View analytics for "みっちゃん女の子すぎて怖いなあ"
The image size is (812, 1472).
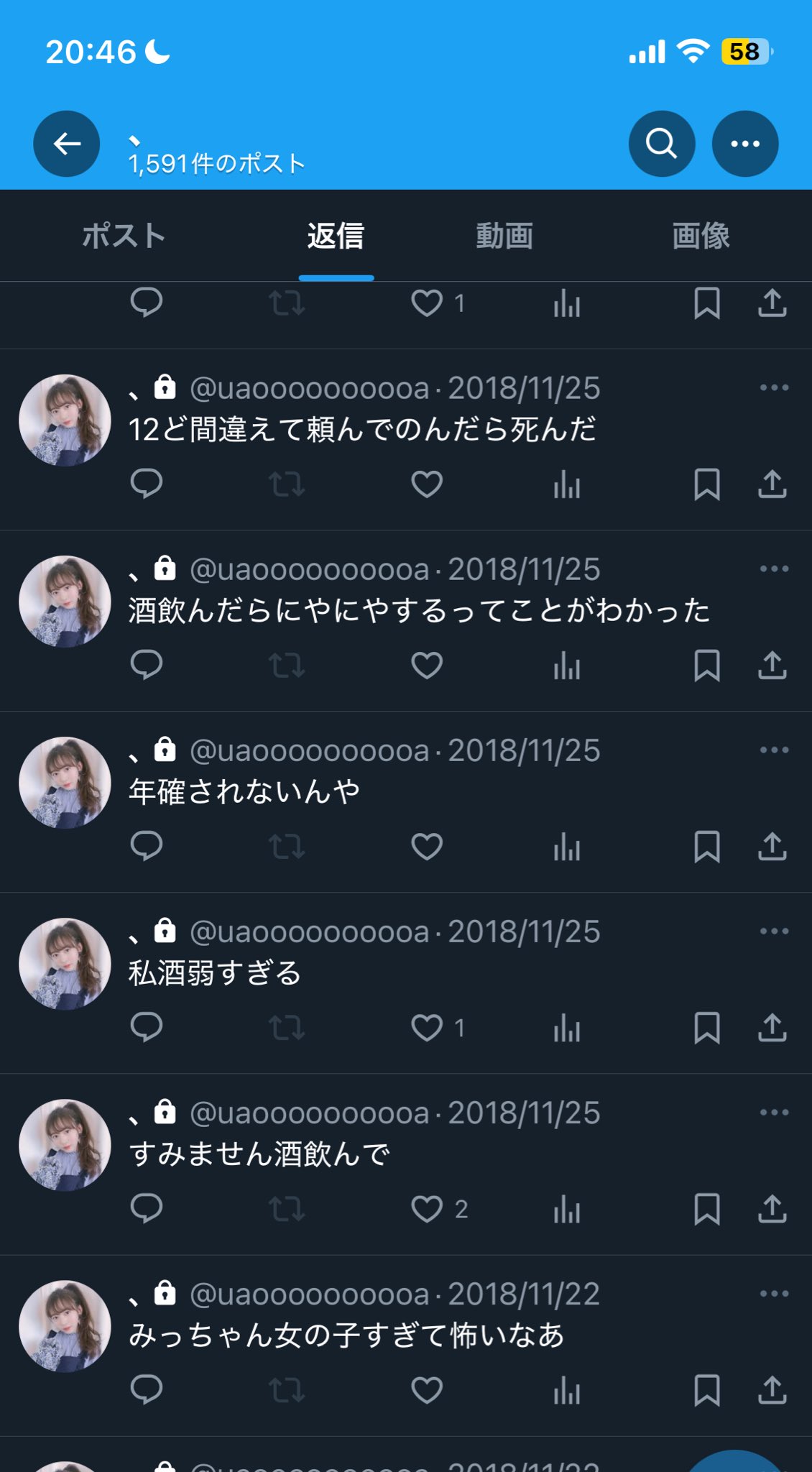567,1390
